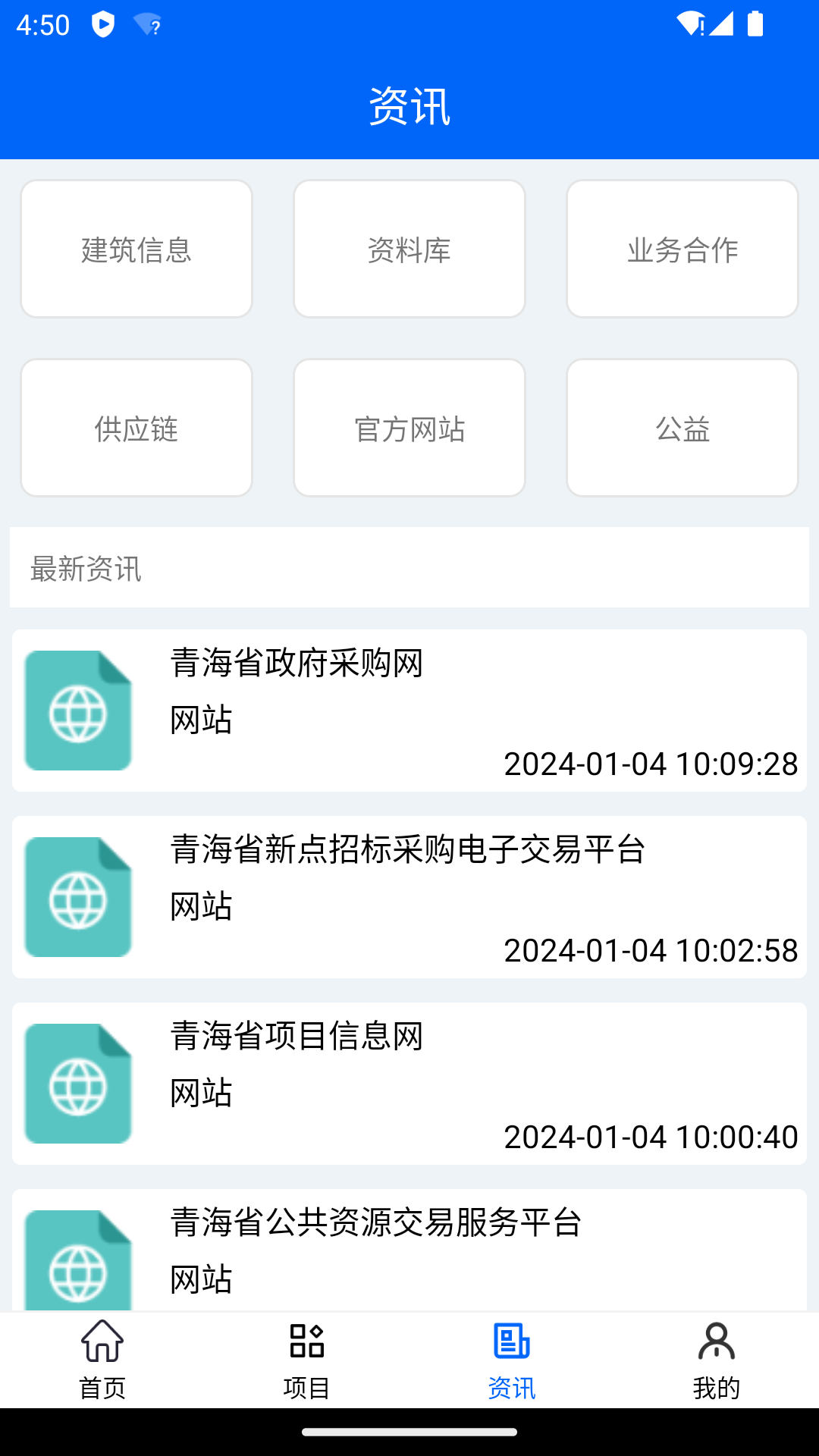Open the 公益 category

682,427
